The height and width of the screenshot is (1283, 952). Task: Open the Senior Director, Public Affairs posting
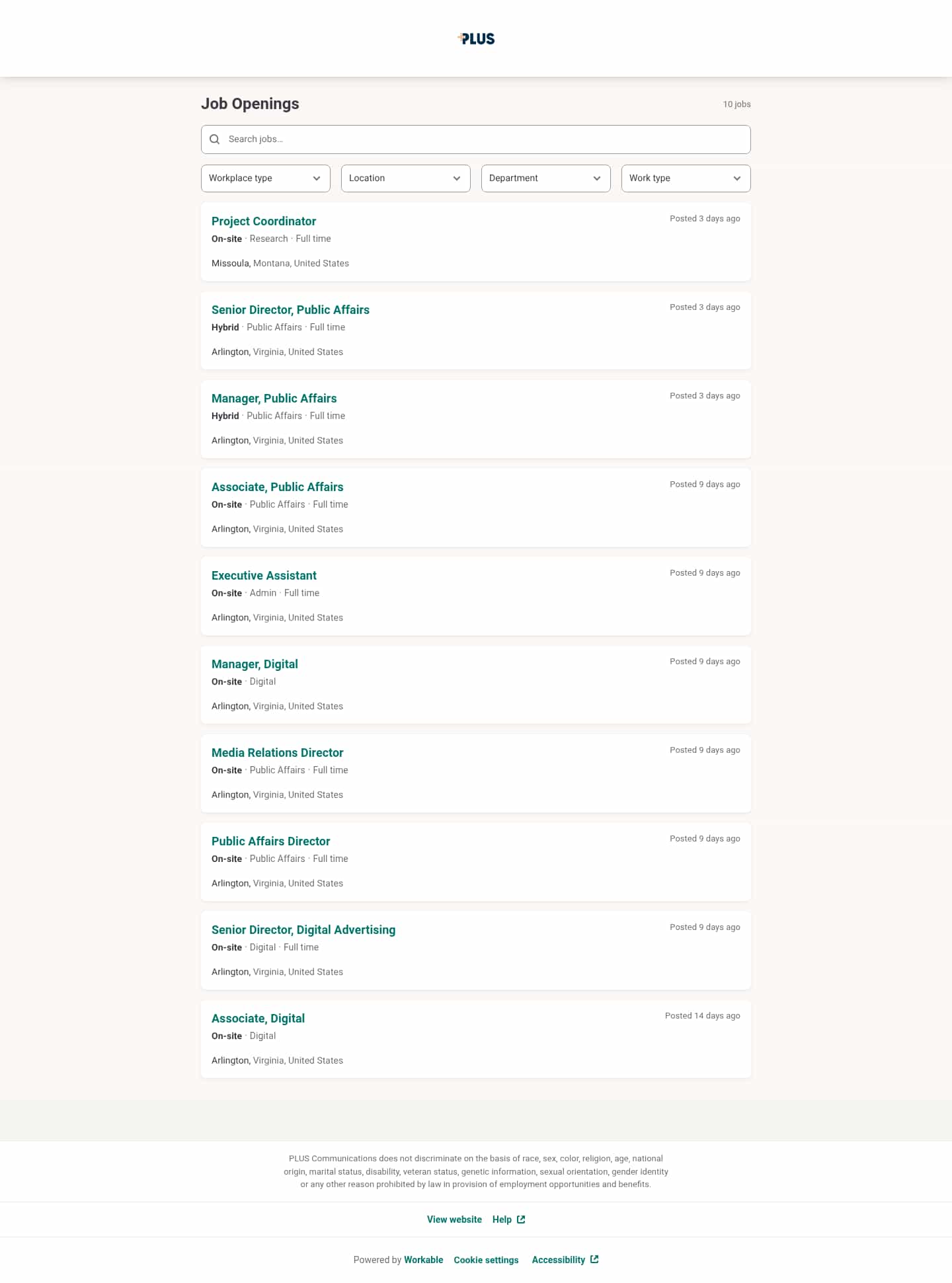pos(290,309)
